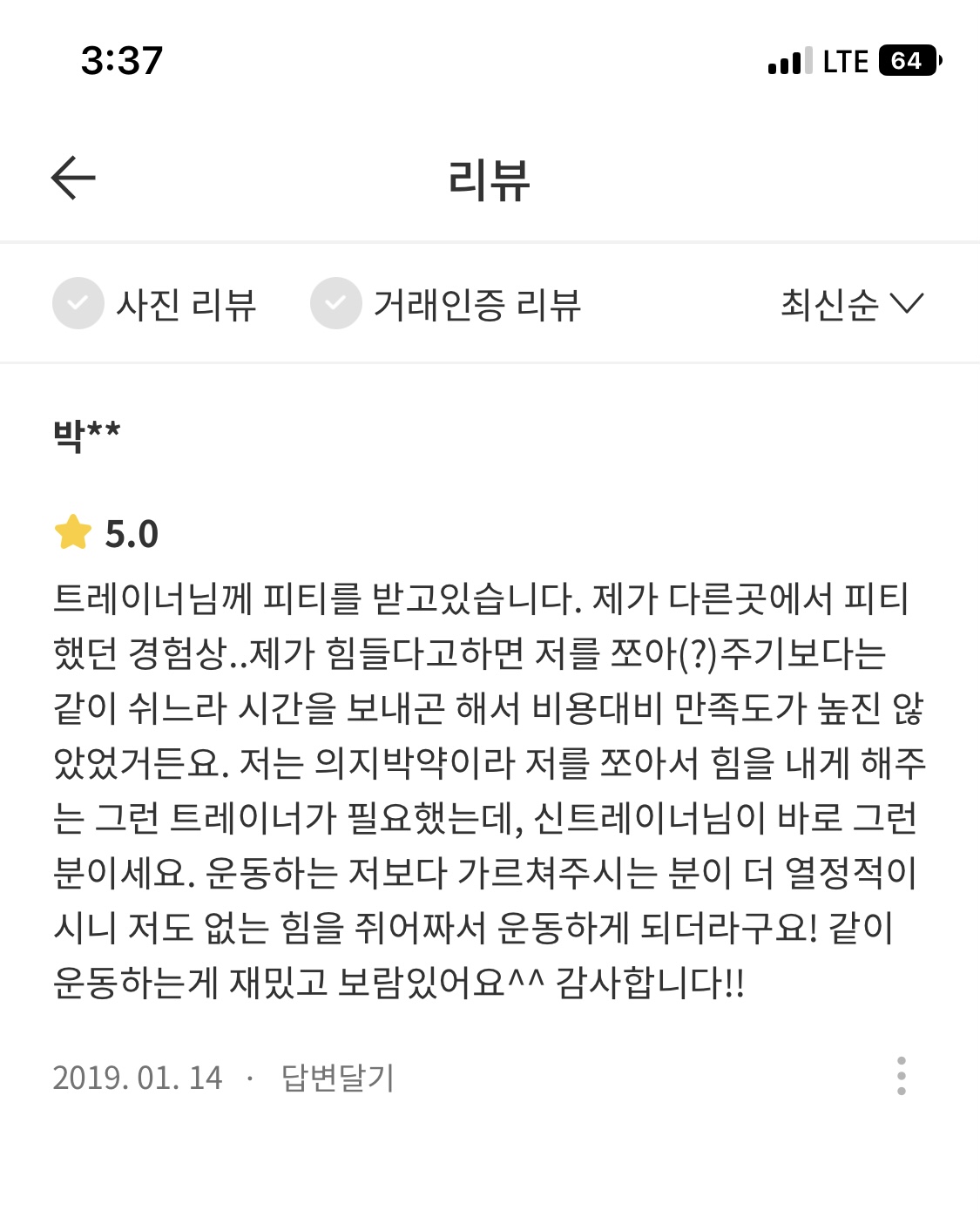Open the 최신순 sort dropdown

[851, 304]
